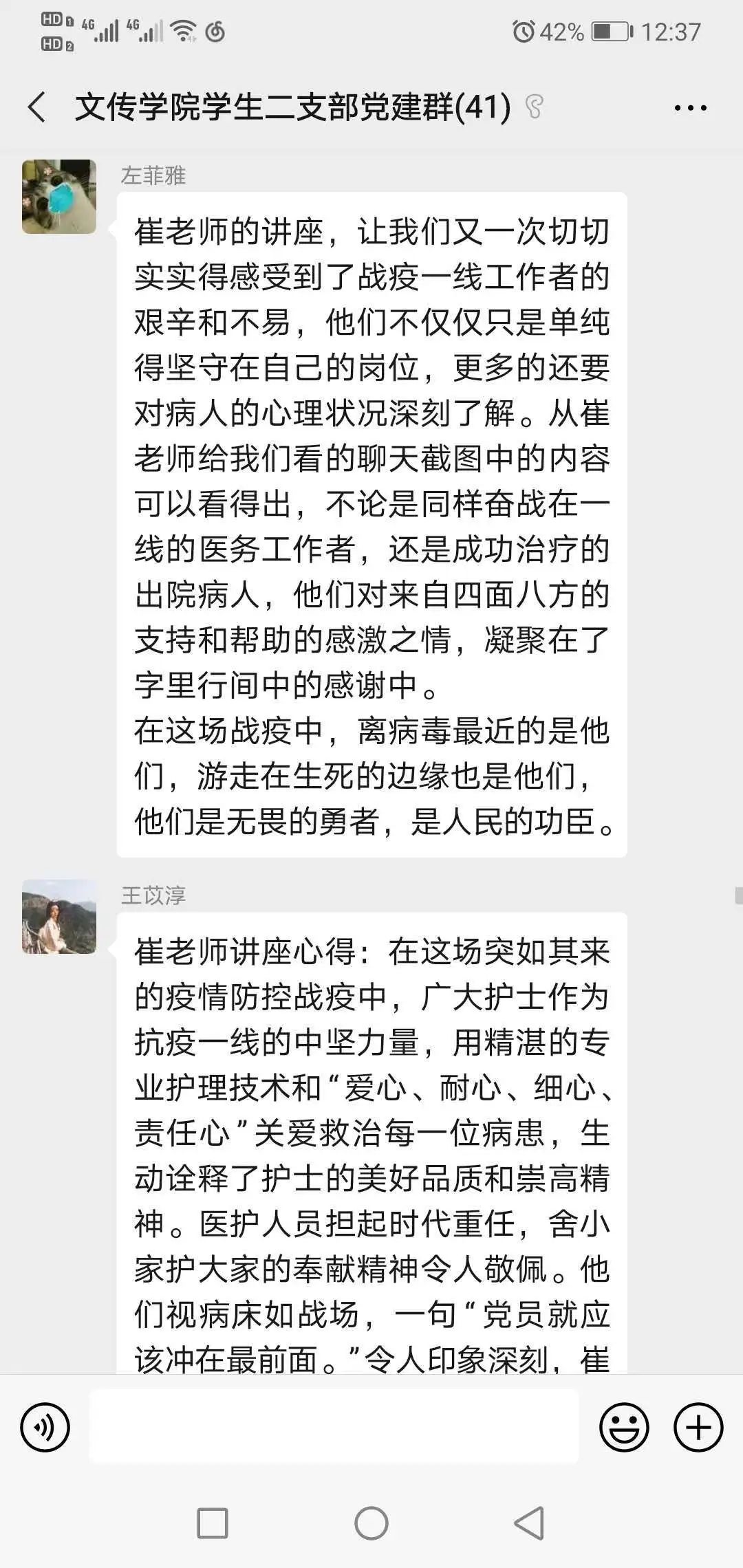Switch to voice message input
This screenshot has height=1568, width=743.
coord(45,1428)
